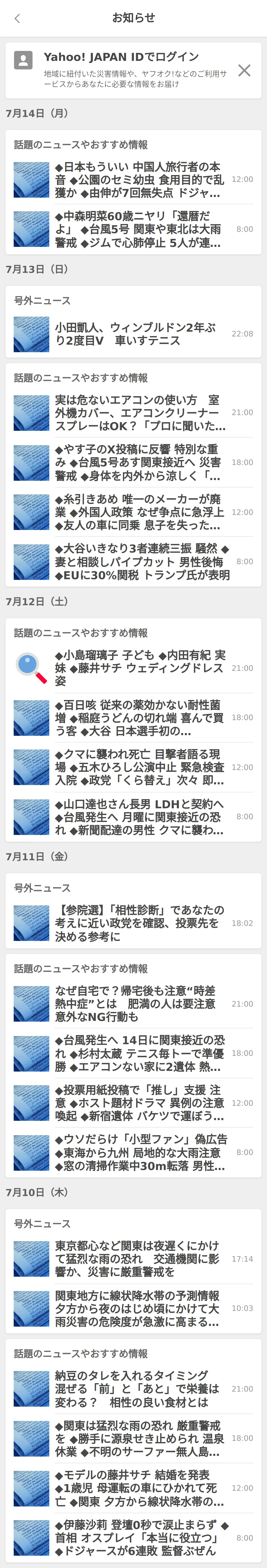
Task: Open 東京都心など関東は夜遅くにかけて猛烈な雨 alert
Action: coord(139,1259)
